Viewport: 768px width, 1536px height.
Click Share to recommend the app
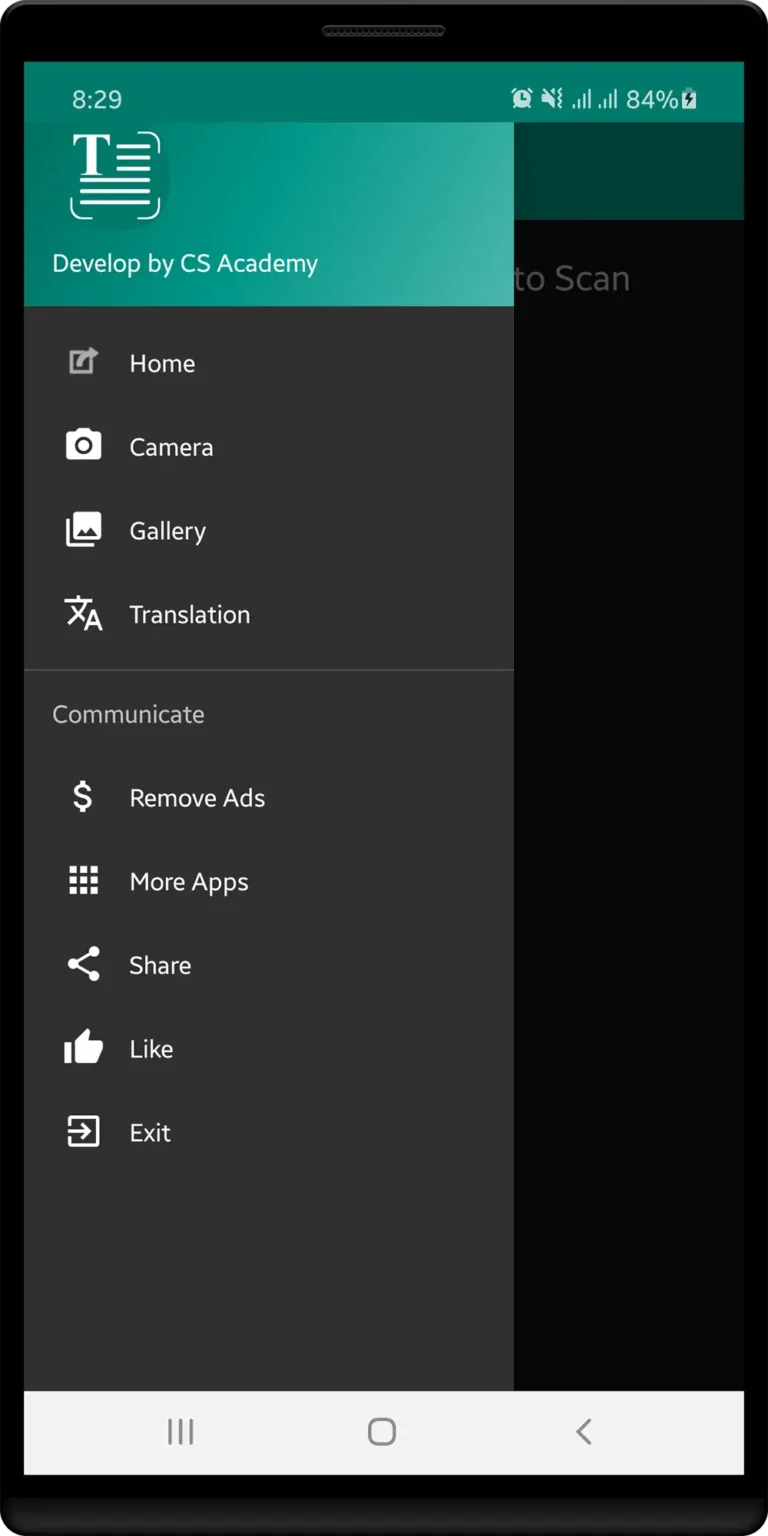click(159, 964)
